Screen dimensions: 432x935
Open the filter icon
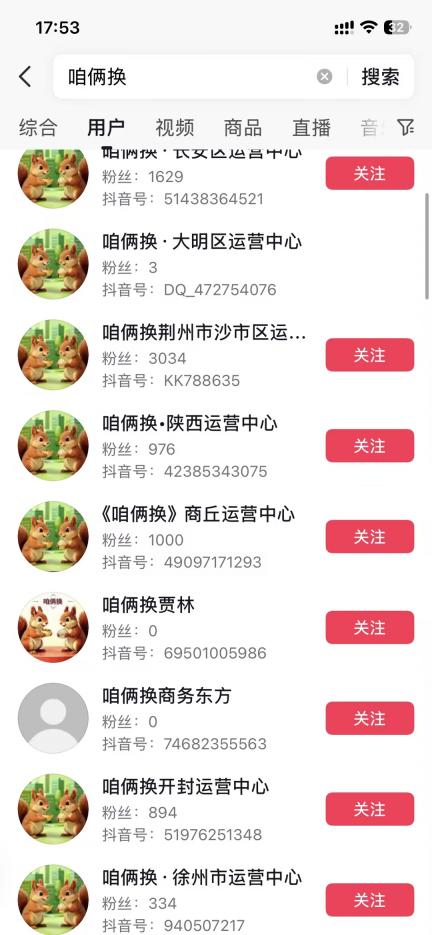coord(406,126)
